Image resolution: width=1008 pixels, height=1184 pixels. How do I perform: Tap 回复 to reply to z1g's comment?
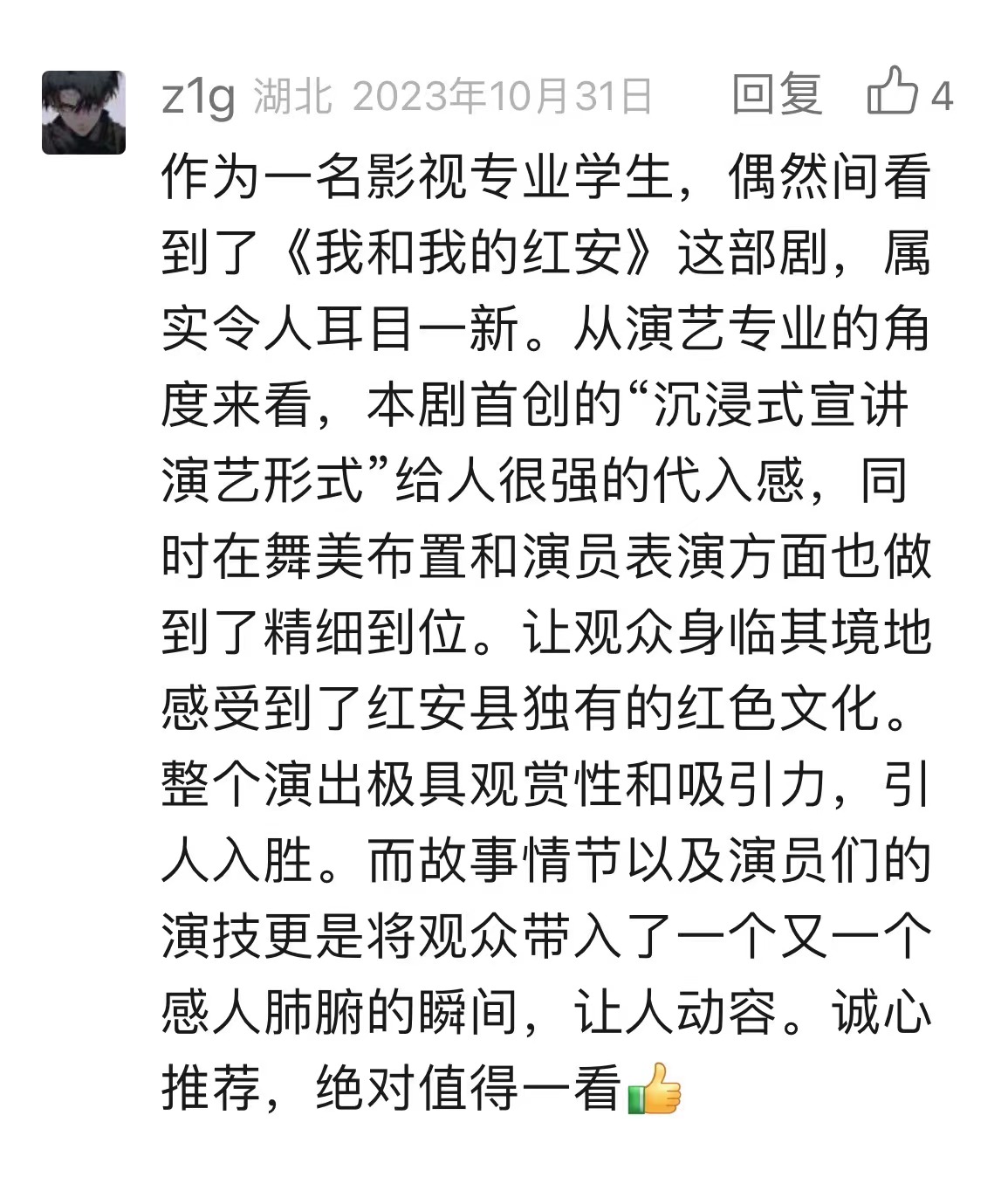coord(776,93)
